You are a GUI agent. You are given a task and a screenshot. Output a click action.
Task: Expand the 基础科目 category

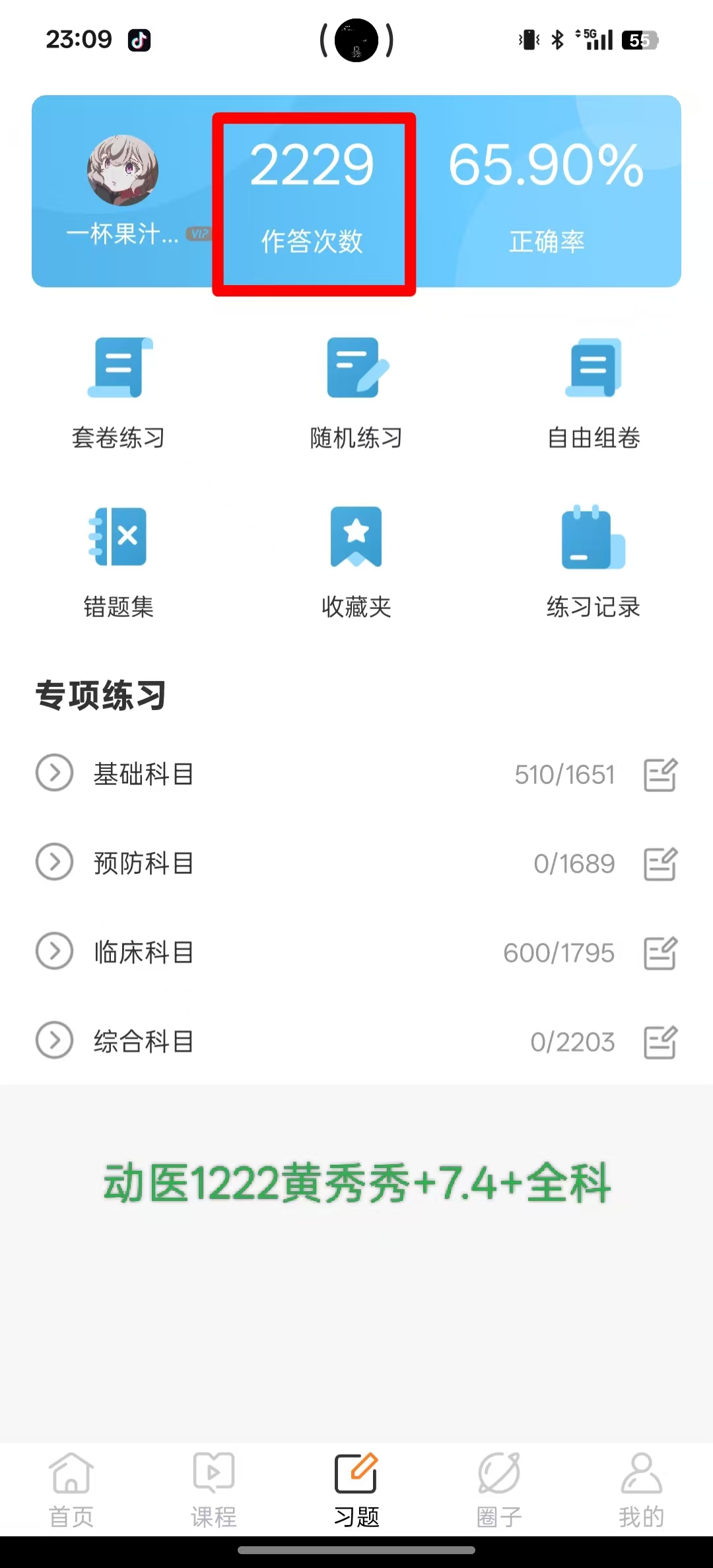[54, 773]
